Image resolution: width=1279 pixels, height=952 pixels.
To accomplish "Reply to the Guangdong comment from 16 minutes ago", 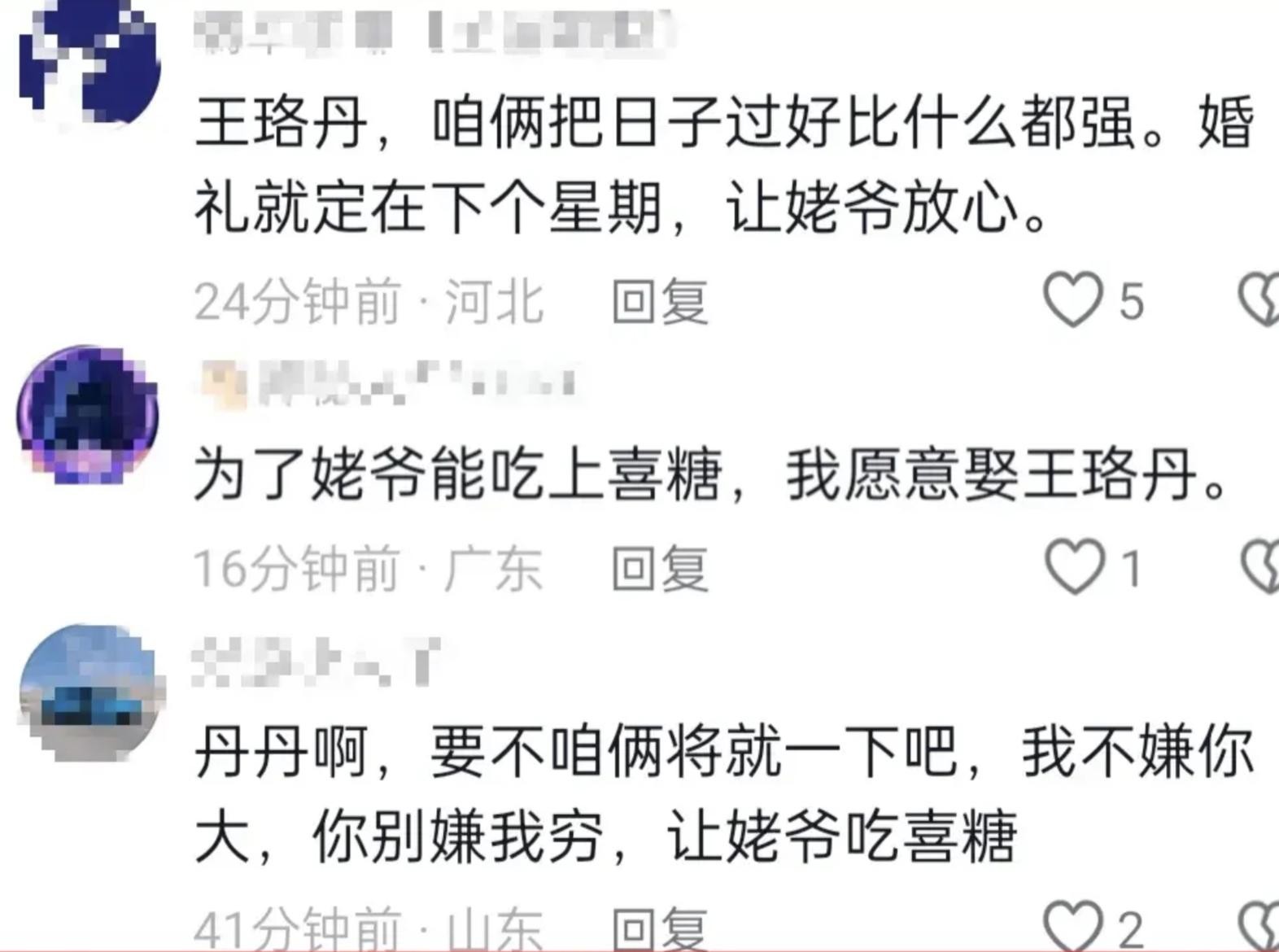I will pyautogui.click(x=660, y=568).
